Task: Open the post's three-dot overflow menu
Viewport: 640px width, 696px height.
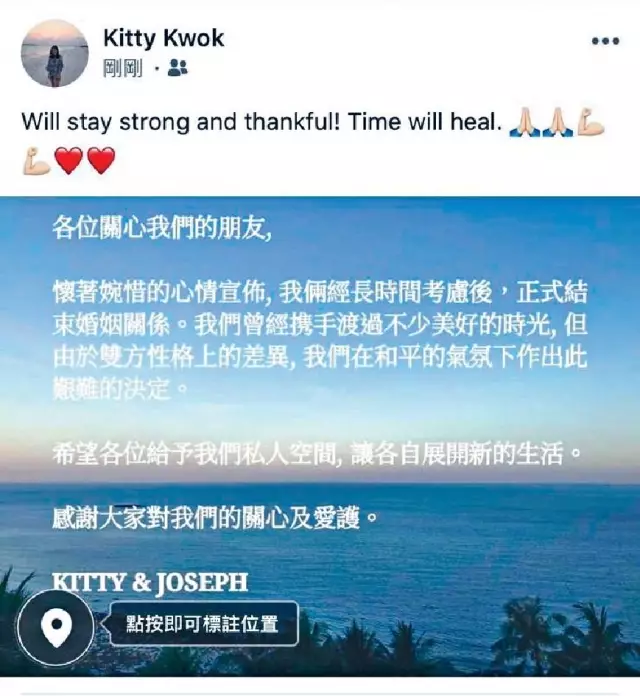Action: pos(605,42)
